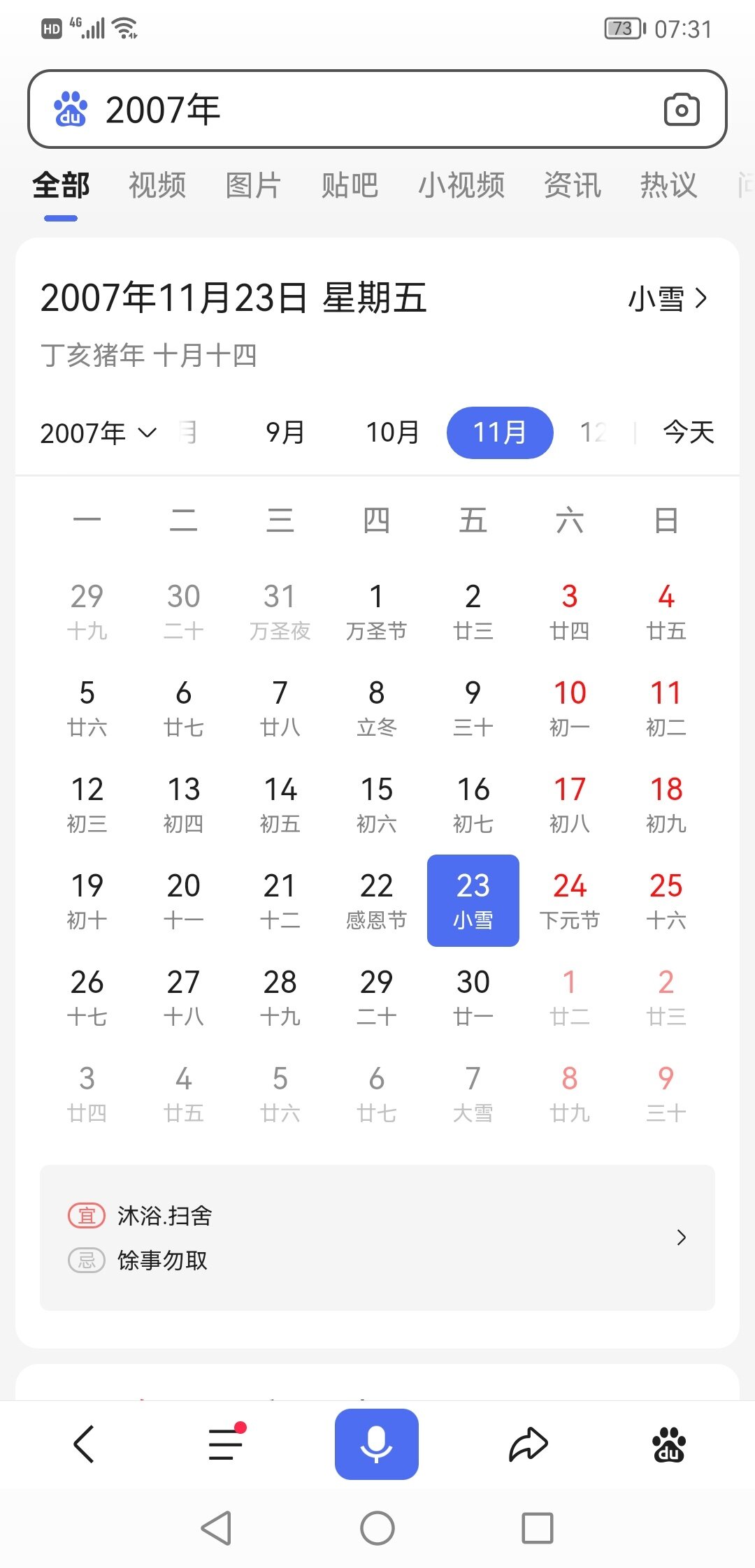
Task: Switch to the 视频 tab
Action: click(157, 186)
